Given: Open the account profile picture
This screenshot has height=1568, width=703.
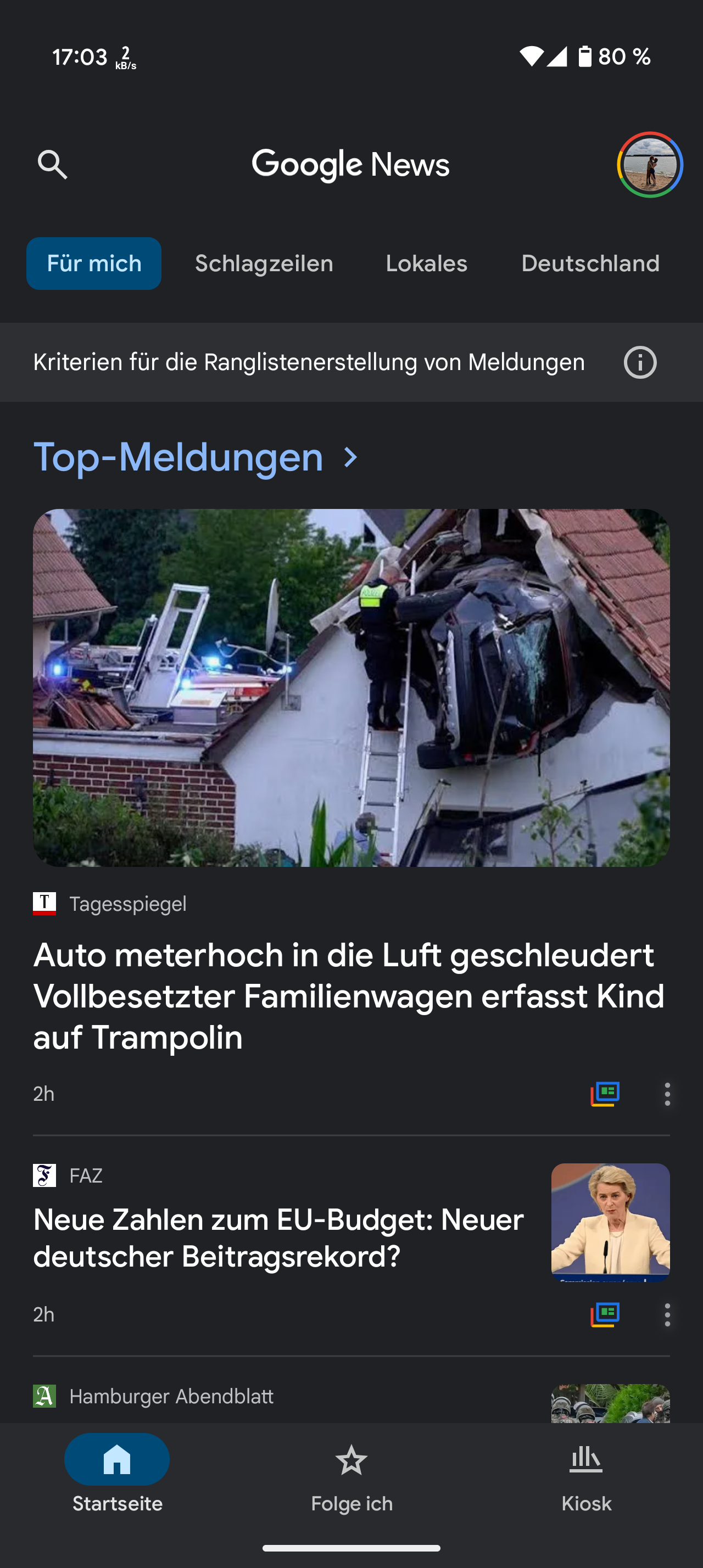Looking at the screenshot, I should tap(650, 164).
